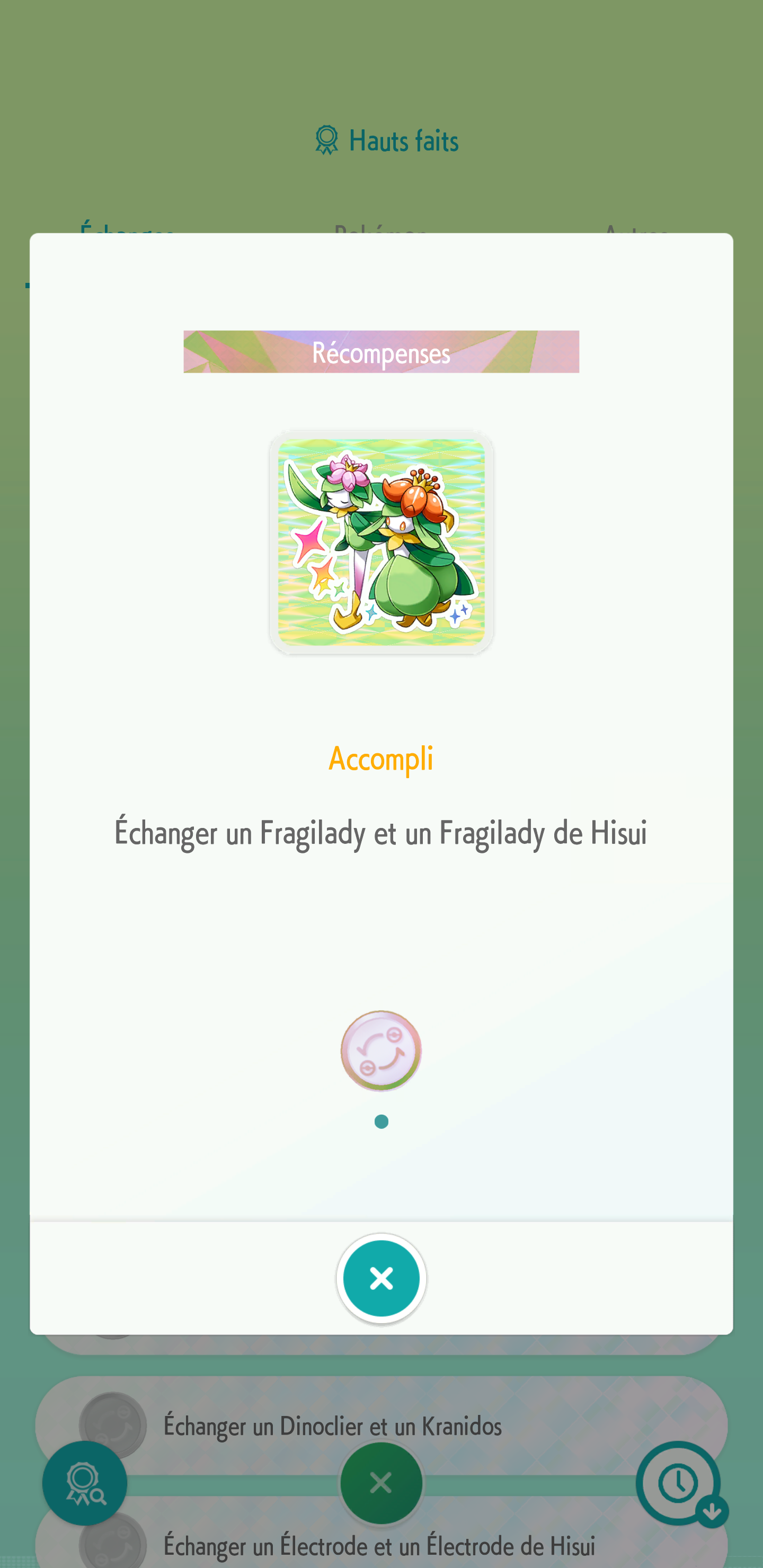This screenshot has height=1568, width=763.
Task: Tap the trade achievement medal icon
Action: (x=381, y=1050)
